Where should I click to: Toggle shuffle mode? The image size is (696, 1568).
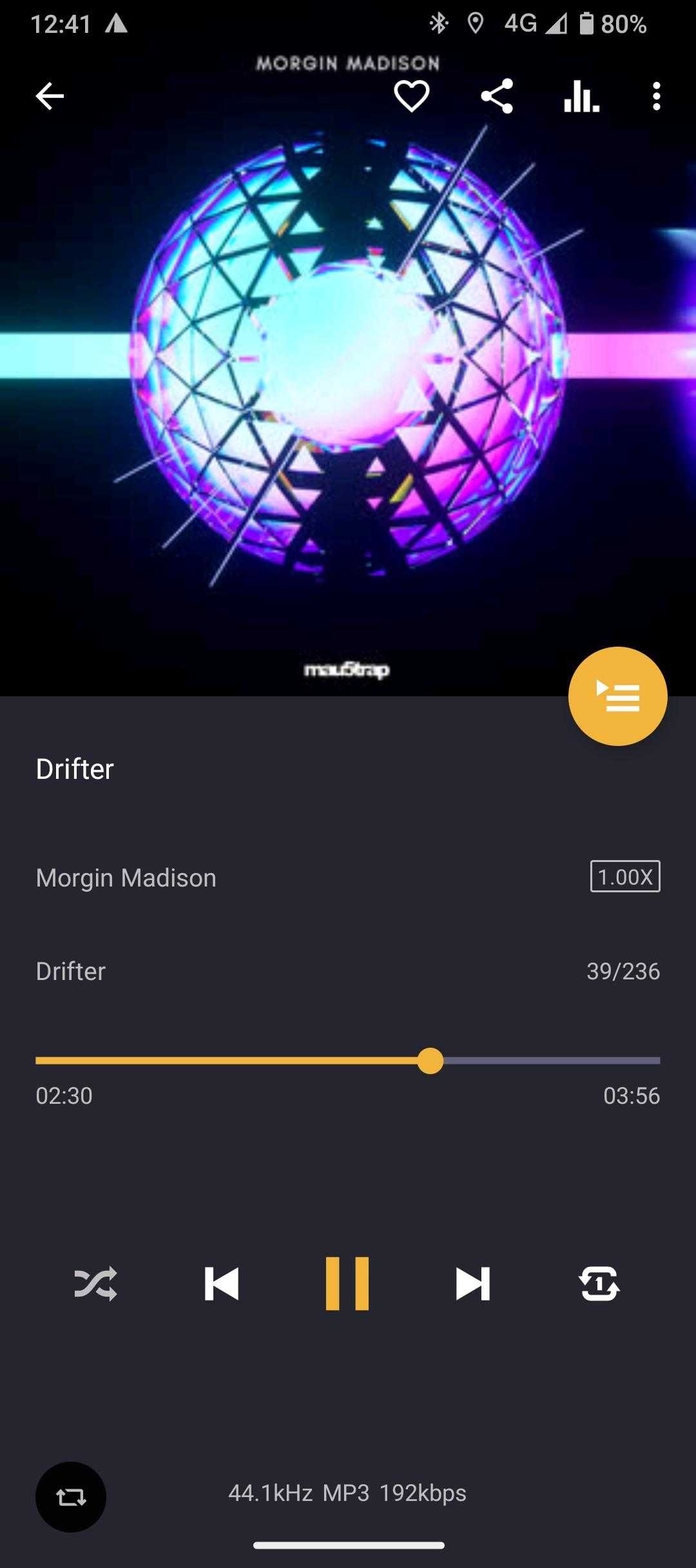[95, 1283]
